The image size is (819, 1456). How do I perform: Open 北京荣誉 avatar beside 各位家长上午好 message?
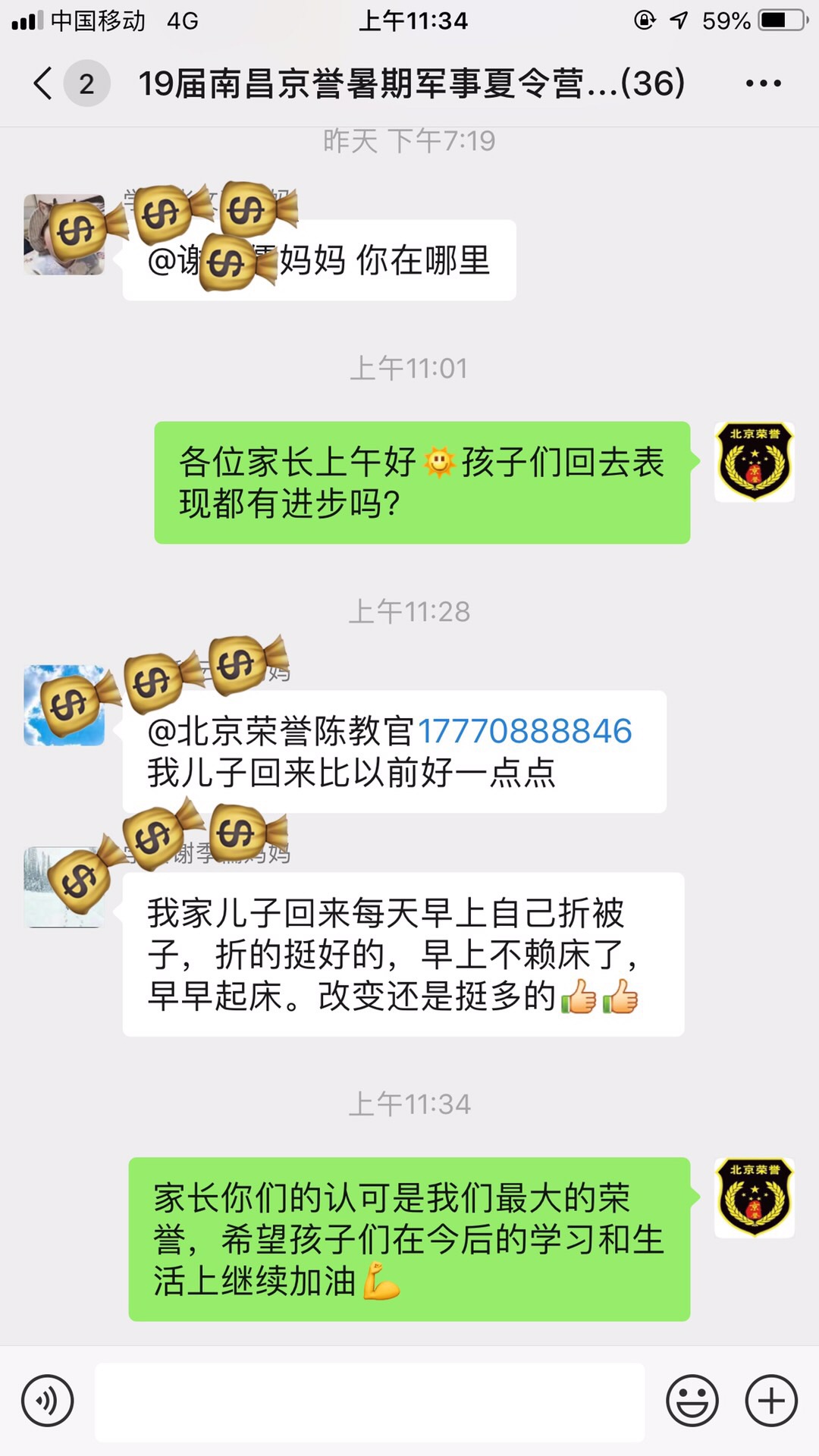pyautogui.click(x=755, y=462)
